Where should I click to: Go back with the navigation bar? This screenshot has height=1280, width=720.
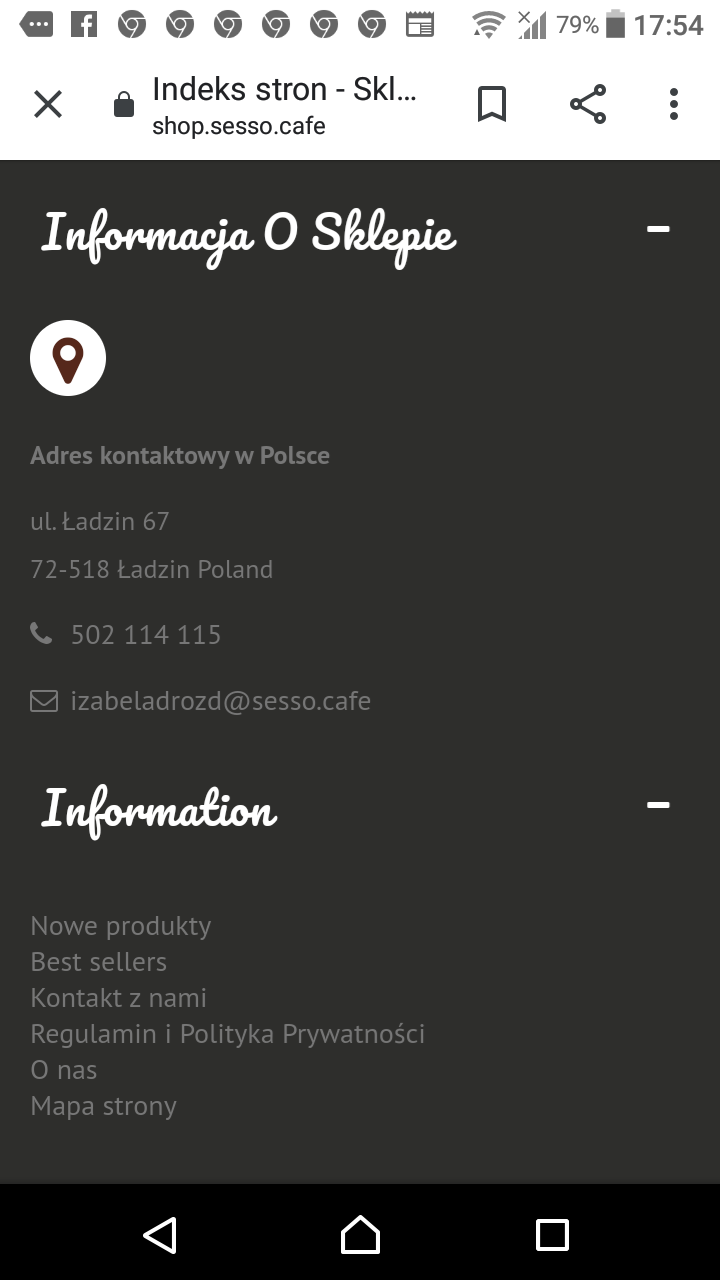pos(160,1235)
